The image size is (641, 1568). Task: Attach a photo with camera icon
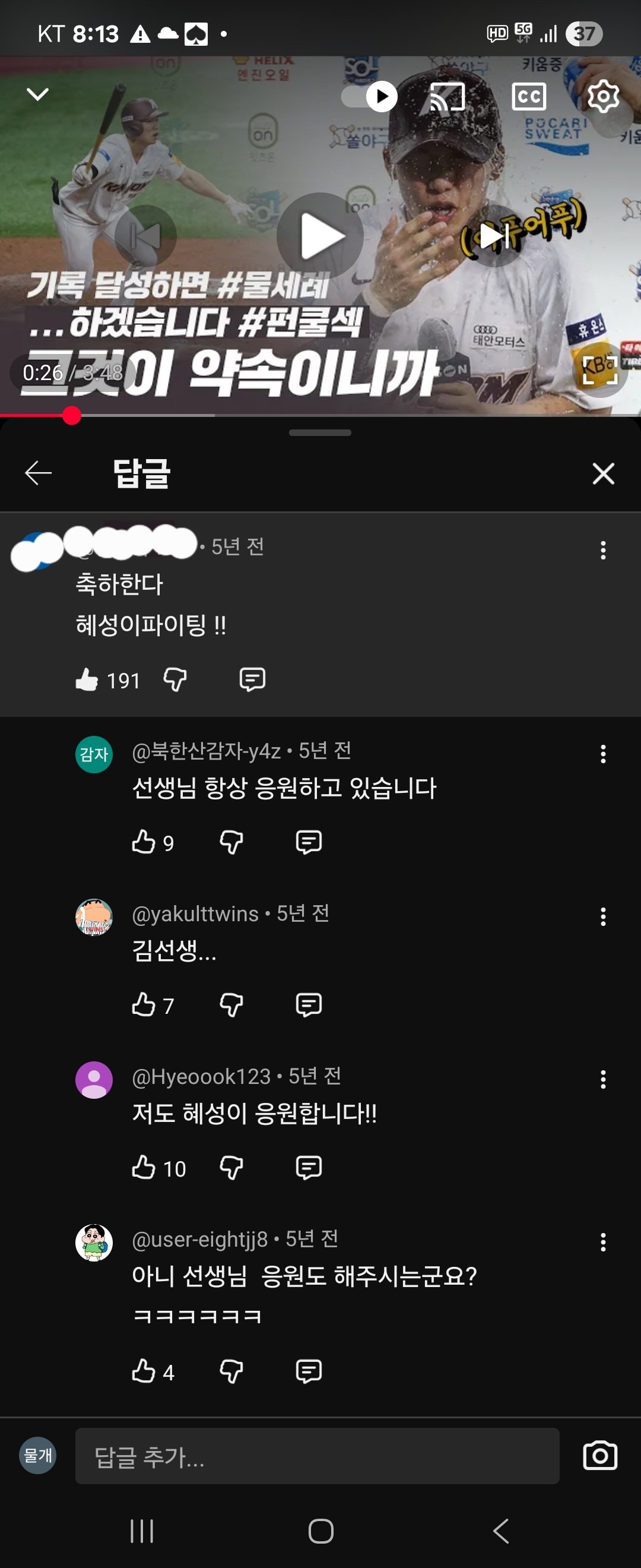tap(599, 1456)
